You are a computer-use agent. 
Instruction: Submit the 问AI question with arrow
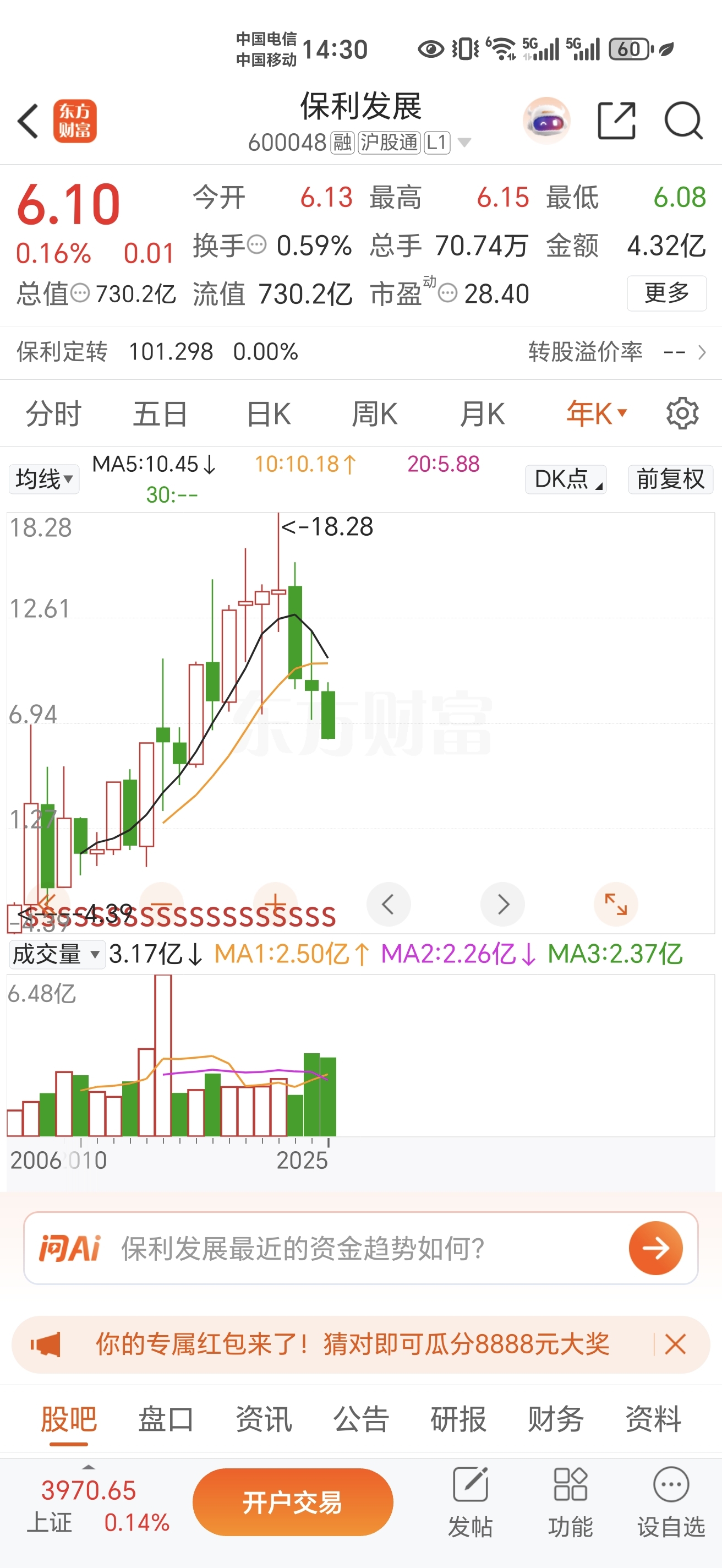655,1248
